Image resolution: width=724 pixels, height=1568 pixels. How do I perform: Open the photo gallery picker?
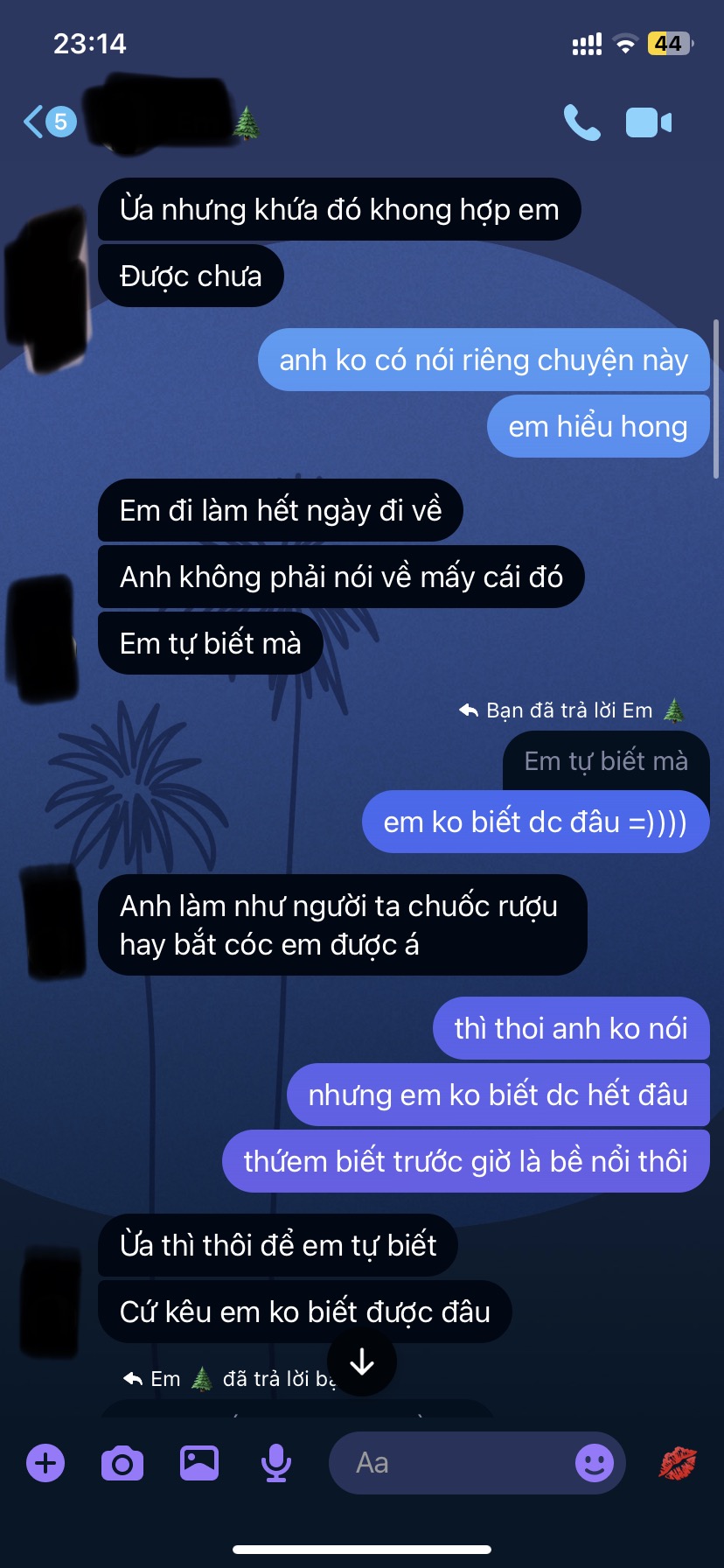[x=199, y=1463]
